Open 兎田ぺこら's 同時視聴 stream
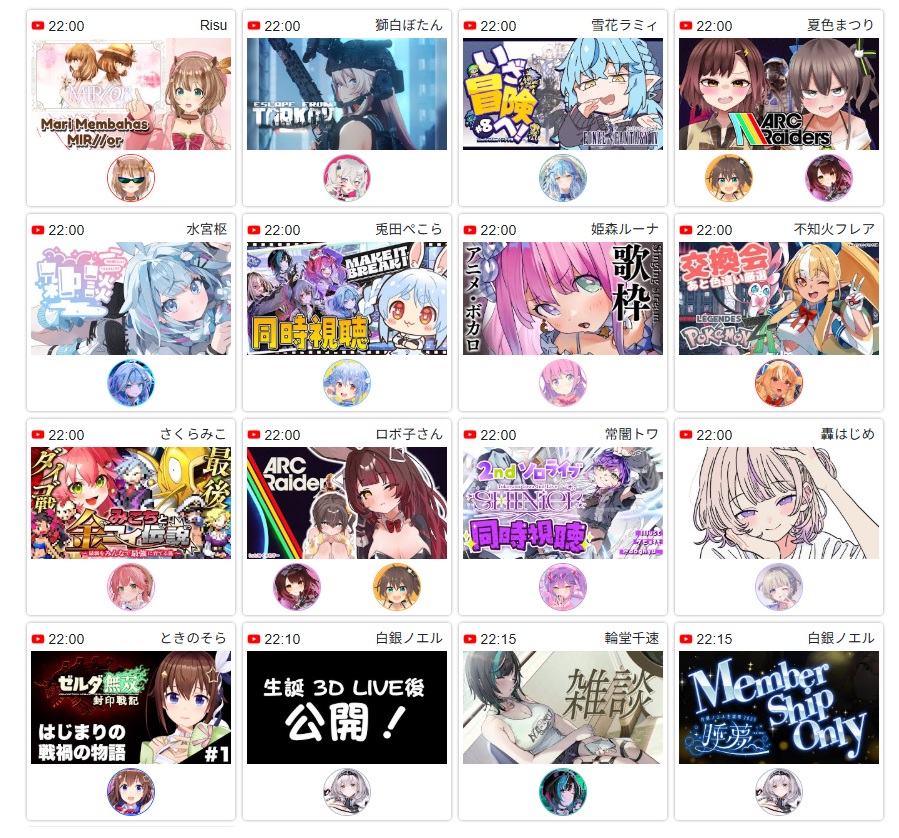The height and width of the screenshot is (838, 899). click(x=347, y=298)
